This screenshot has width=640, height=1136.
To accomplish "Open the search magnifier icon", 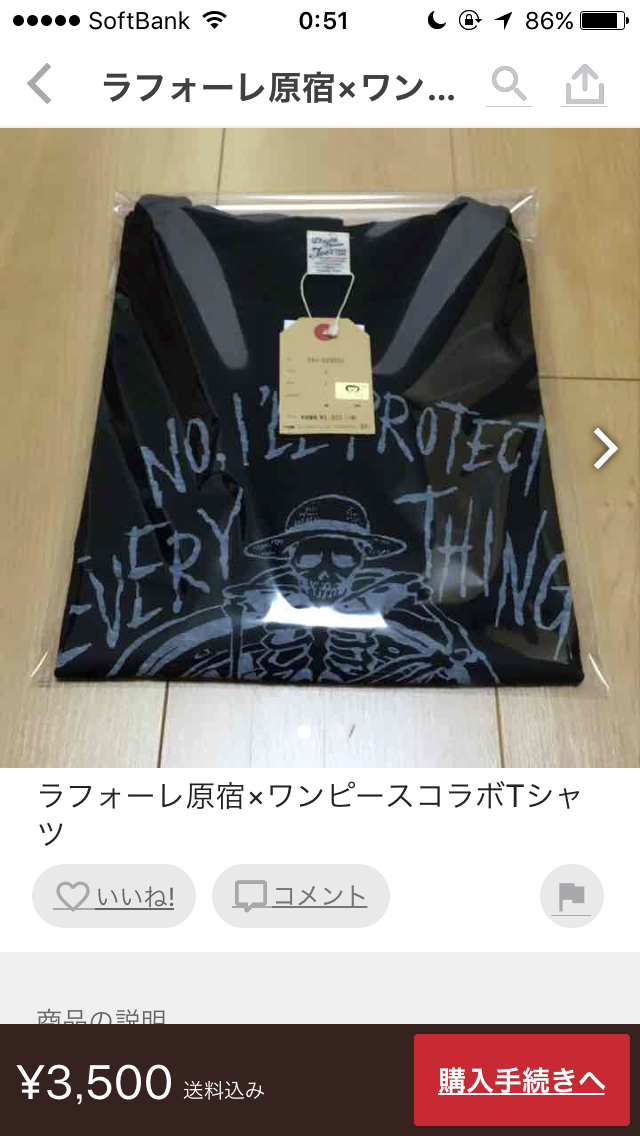I will [509, 86].
